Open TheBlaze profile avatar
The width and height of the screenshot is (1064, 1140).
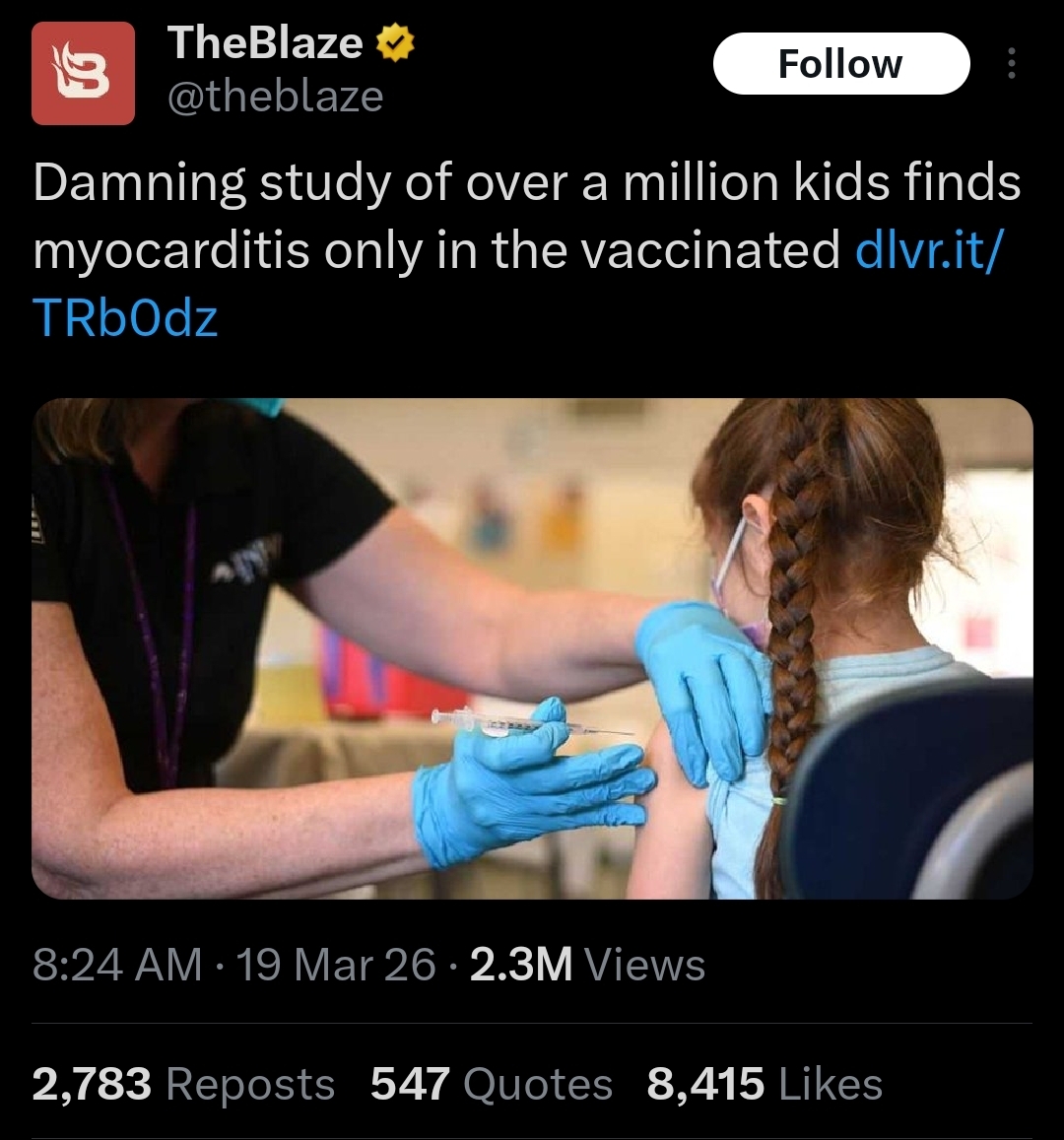[x=83, y=74]
